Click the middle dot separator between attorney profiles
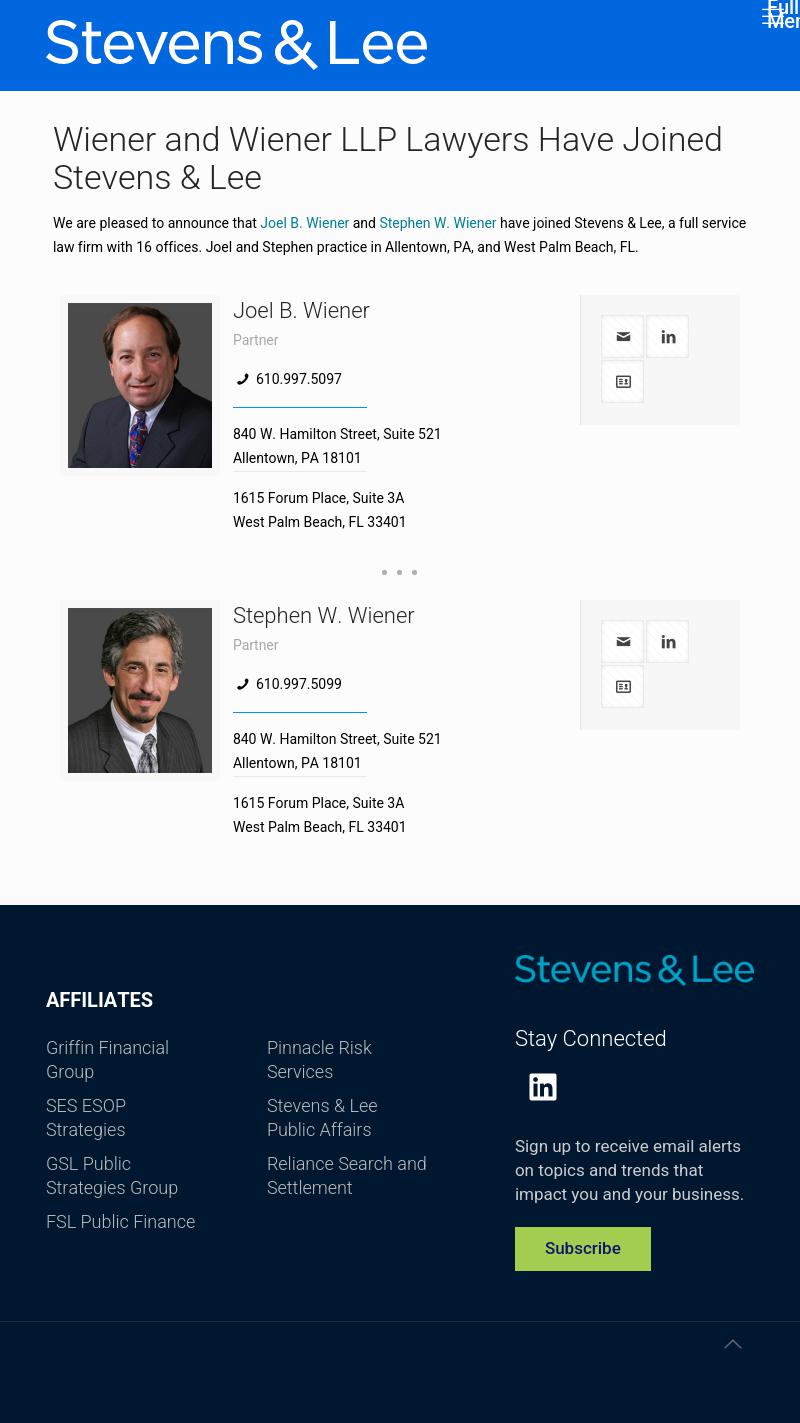800x1423 pixels. [399, 572]
